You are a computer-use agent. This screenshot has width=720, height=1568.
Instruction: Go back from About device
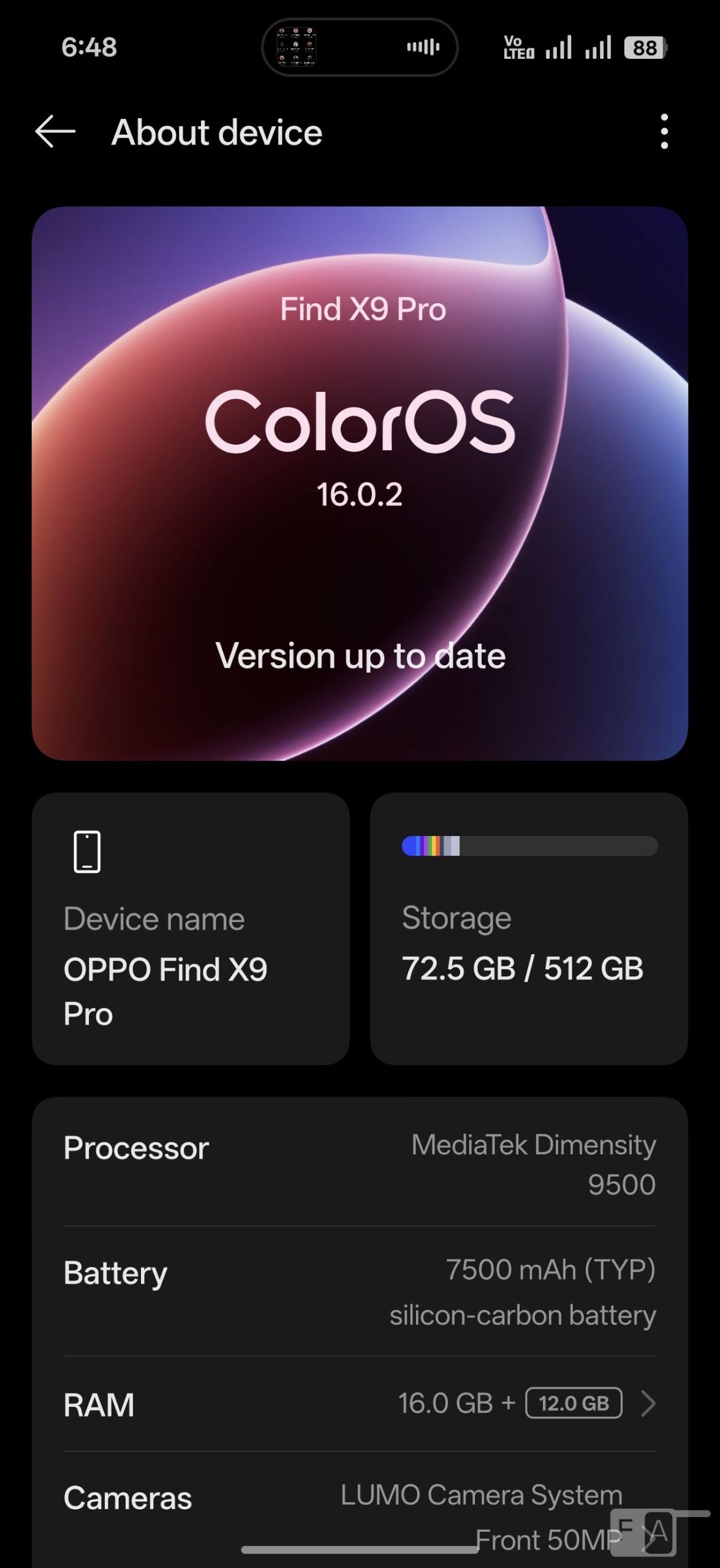coord(55,132)
